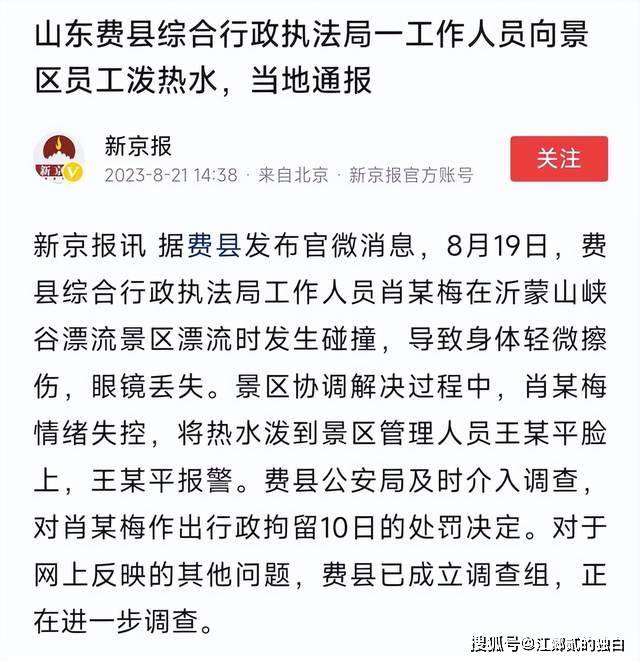
Task: Open the 新京报 profile avatar
Action: [59, 159]
